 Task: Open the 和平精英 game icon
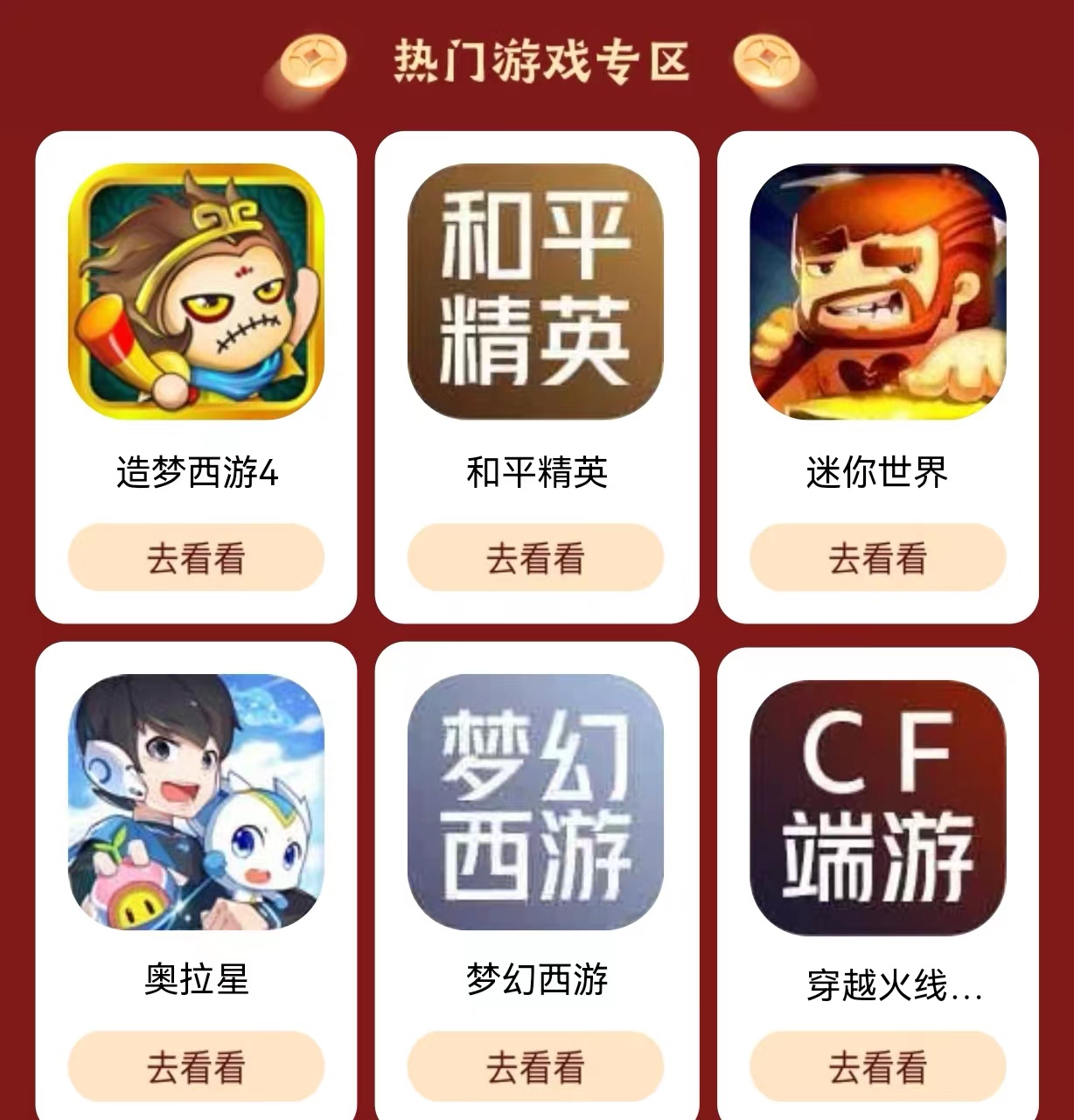click(x=535, y=292)
